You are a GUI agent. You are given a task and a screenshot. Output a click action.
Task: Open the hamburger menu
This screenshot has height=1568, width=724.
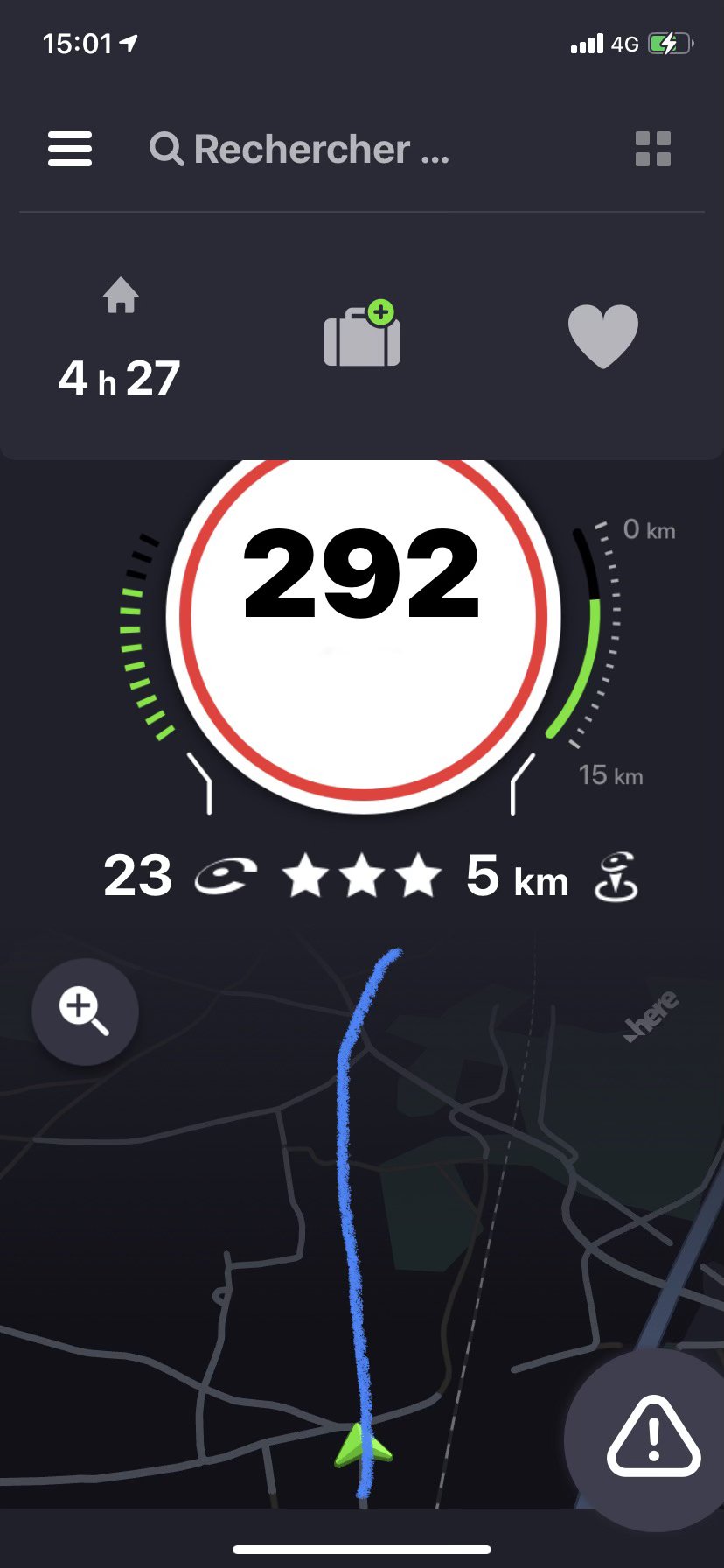pyautogui.click(x=70, y=149)
